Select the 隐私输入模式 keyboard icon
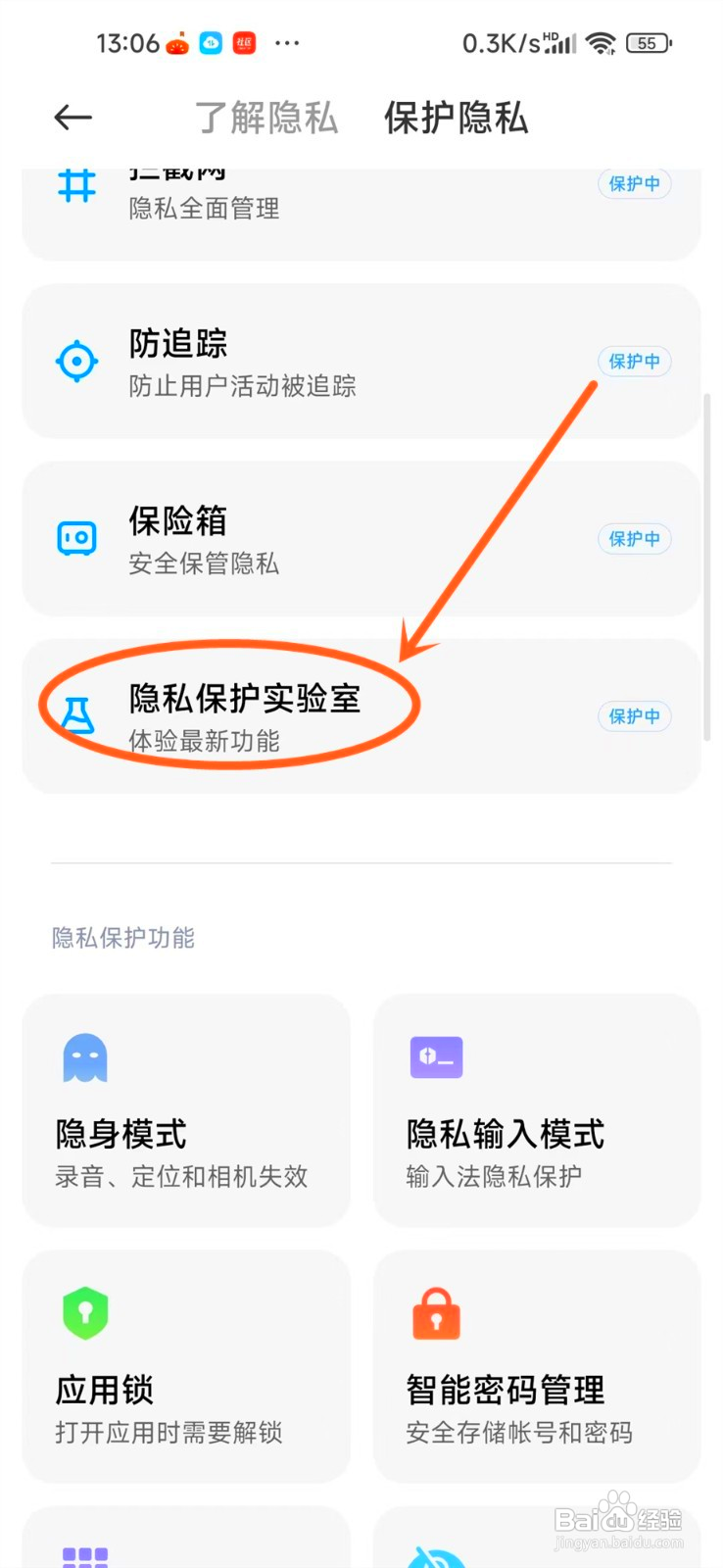This screenshot has width=723, height=1568. tap(436, 1057)
